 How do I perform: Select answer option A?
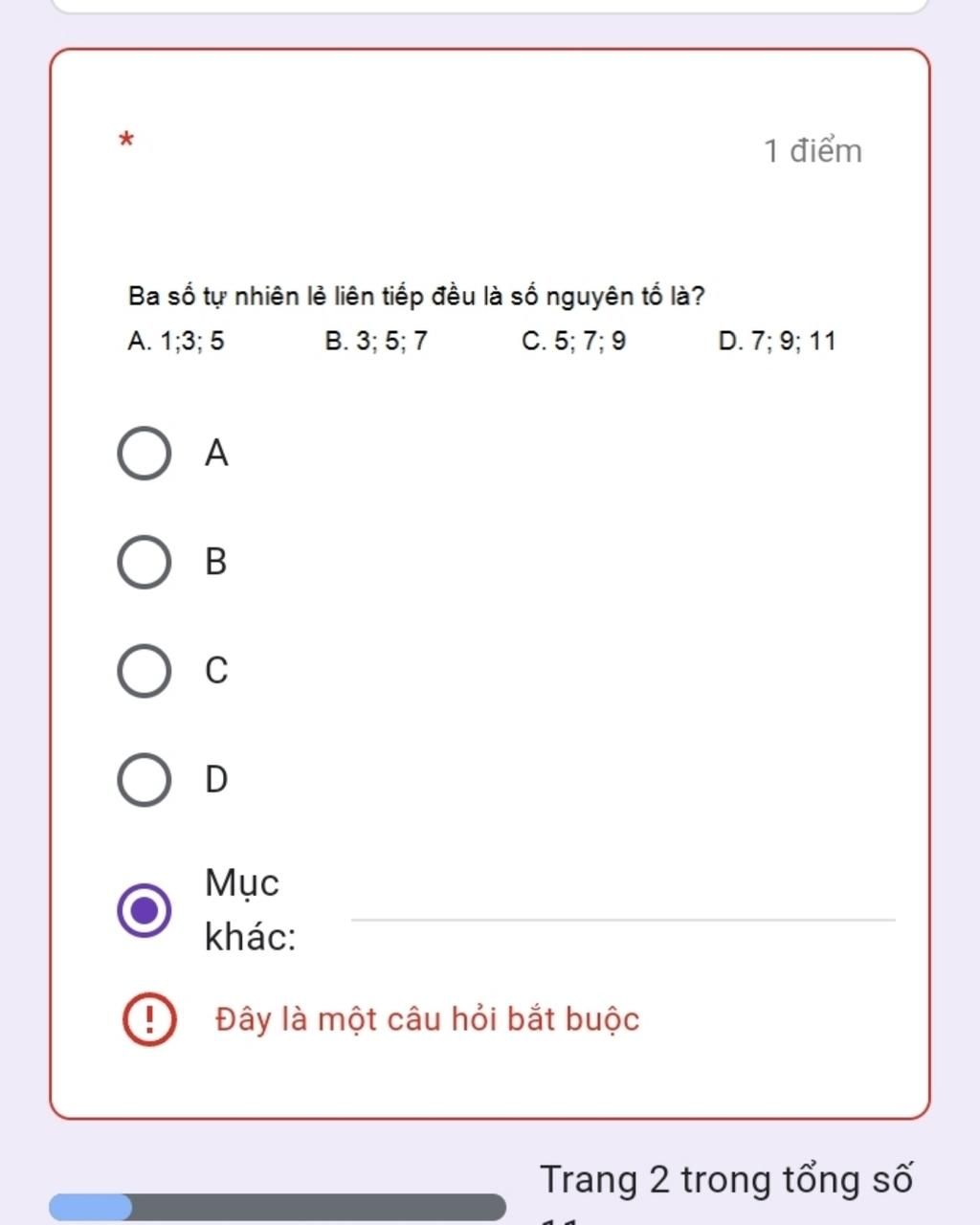(x=145, y=454)
